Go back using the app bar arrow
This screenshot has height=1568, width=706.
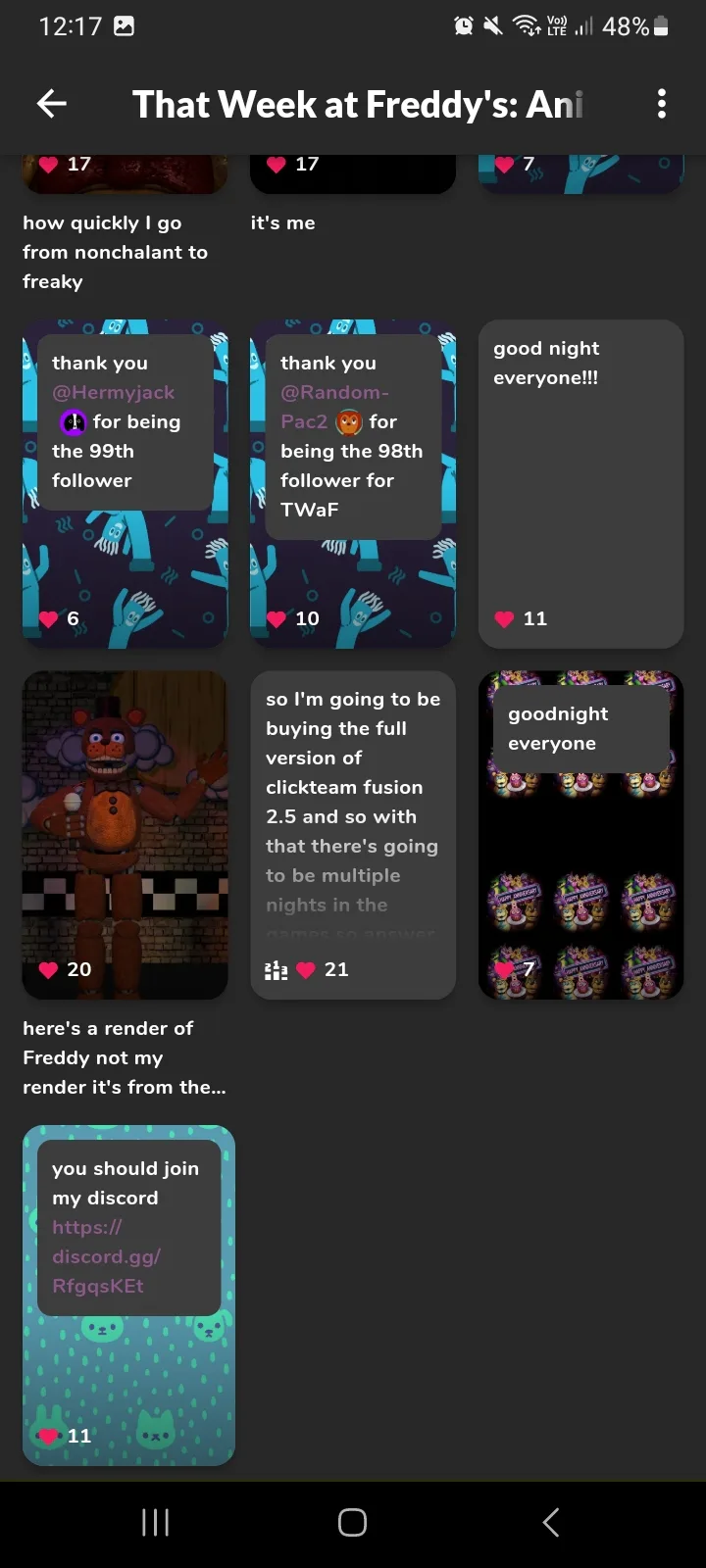(x=51, y=103)
